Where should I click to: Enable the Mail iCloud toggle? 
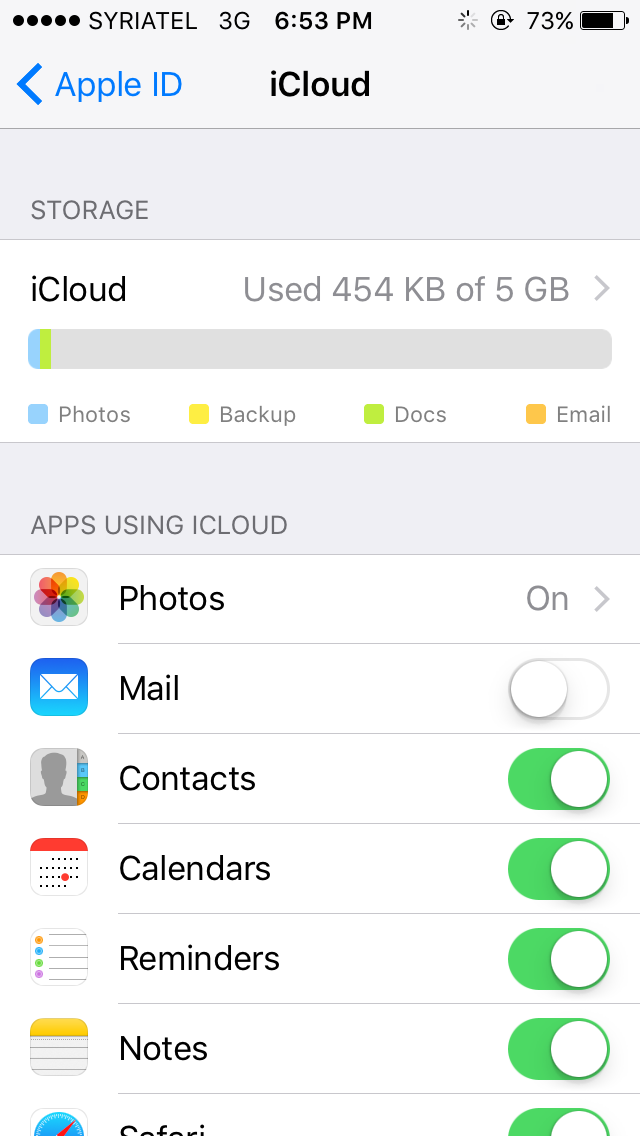[x=558, y=689]
